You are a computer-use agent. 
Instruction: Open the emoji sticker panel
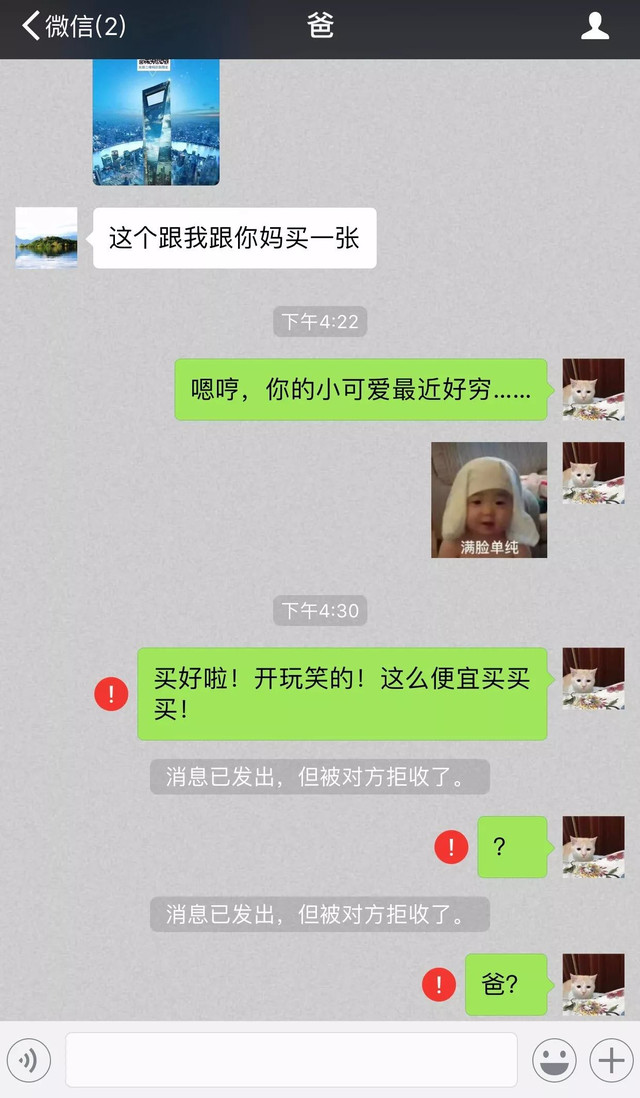point(553,1060)
